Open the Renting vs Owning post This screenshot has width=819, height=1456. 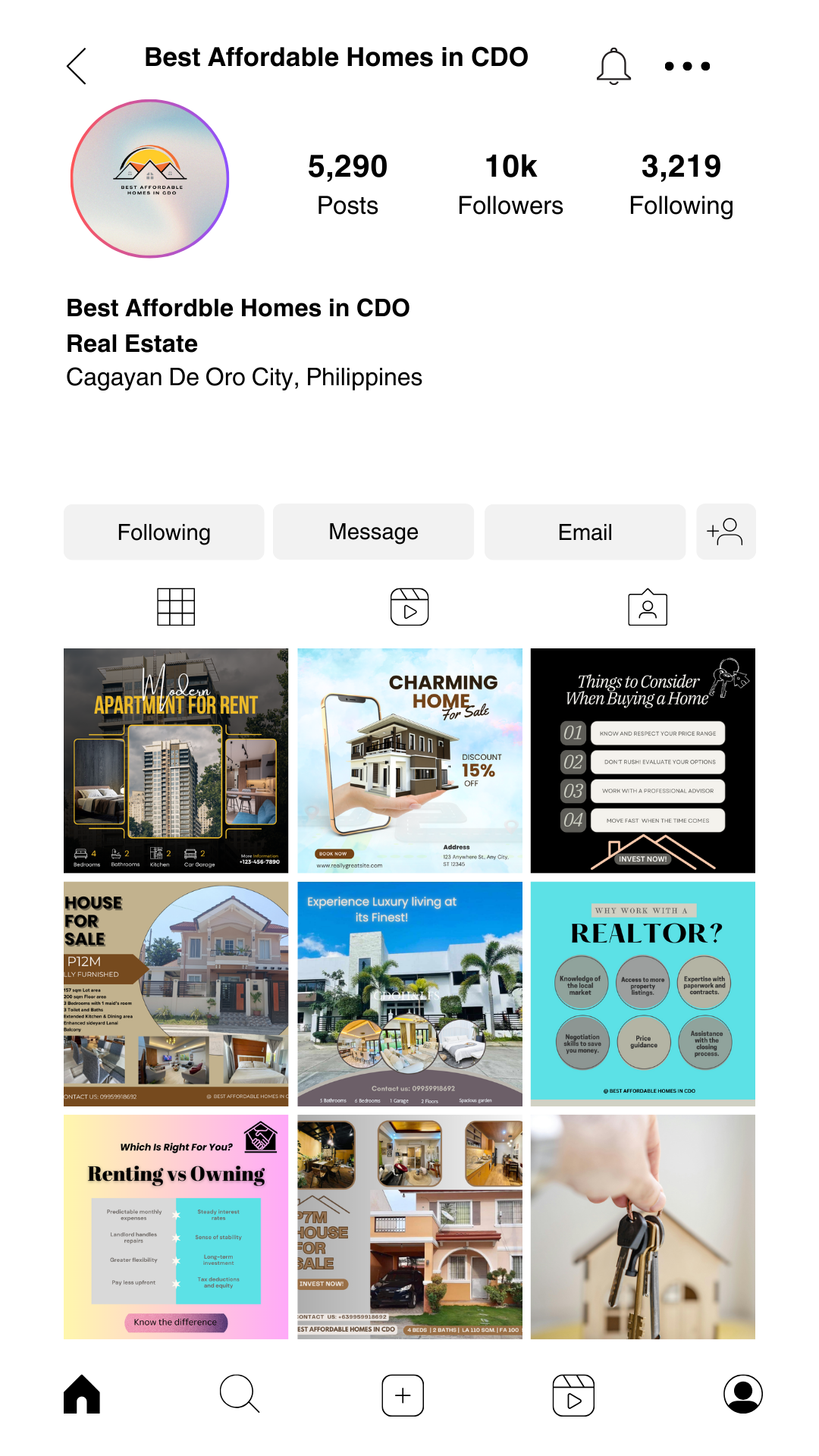coord(176,1227)
